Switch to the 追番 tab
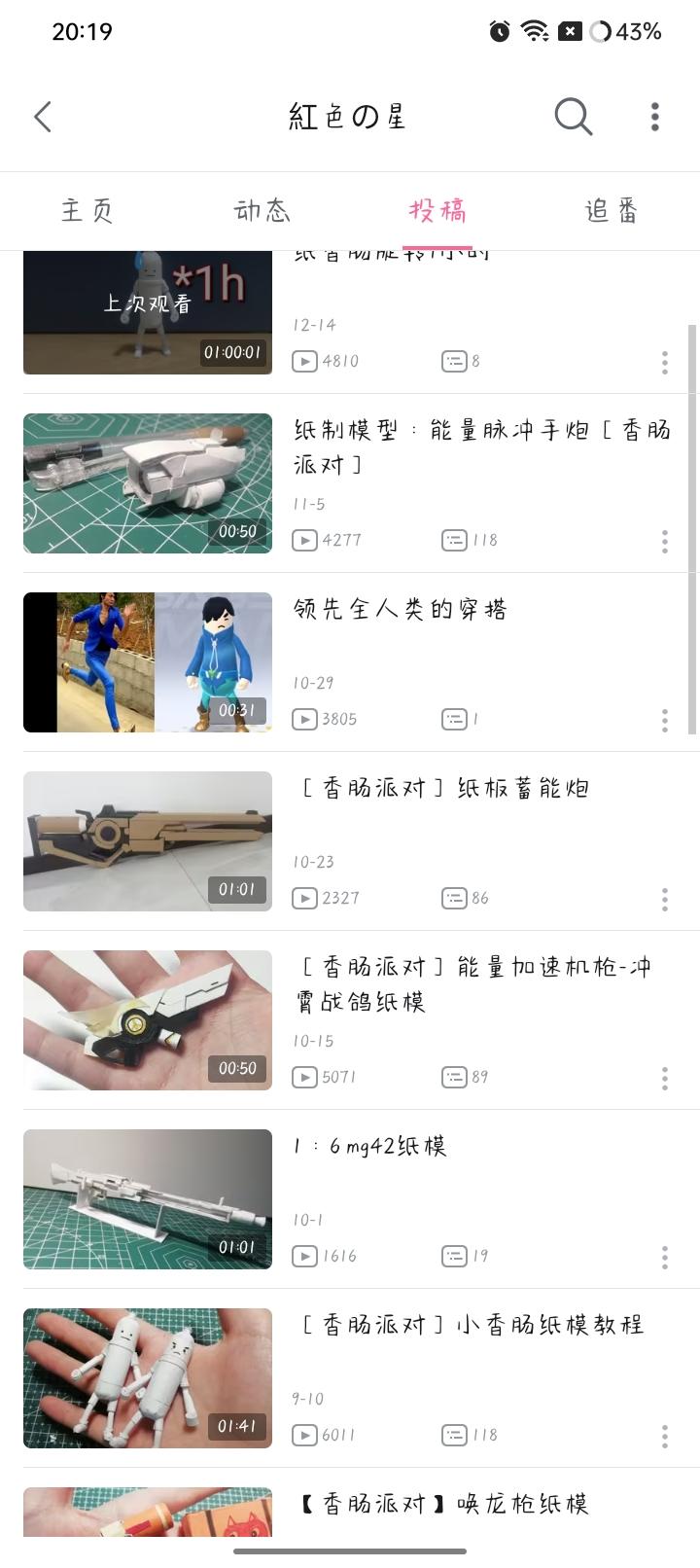This screenshot has height=1568, width=700. (612, 210)
